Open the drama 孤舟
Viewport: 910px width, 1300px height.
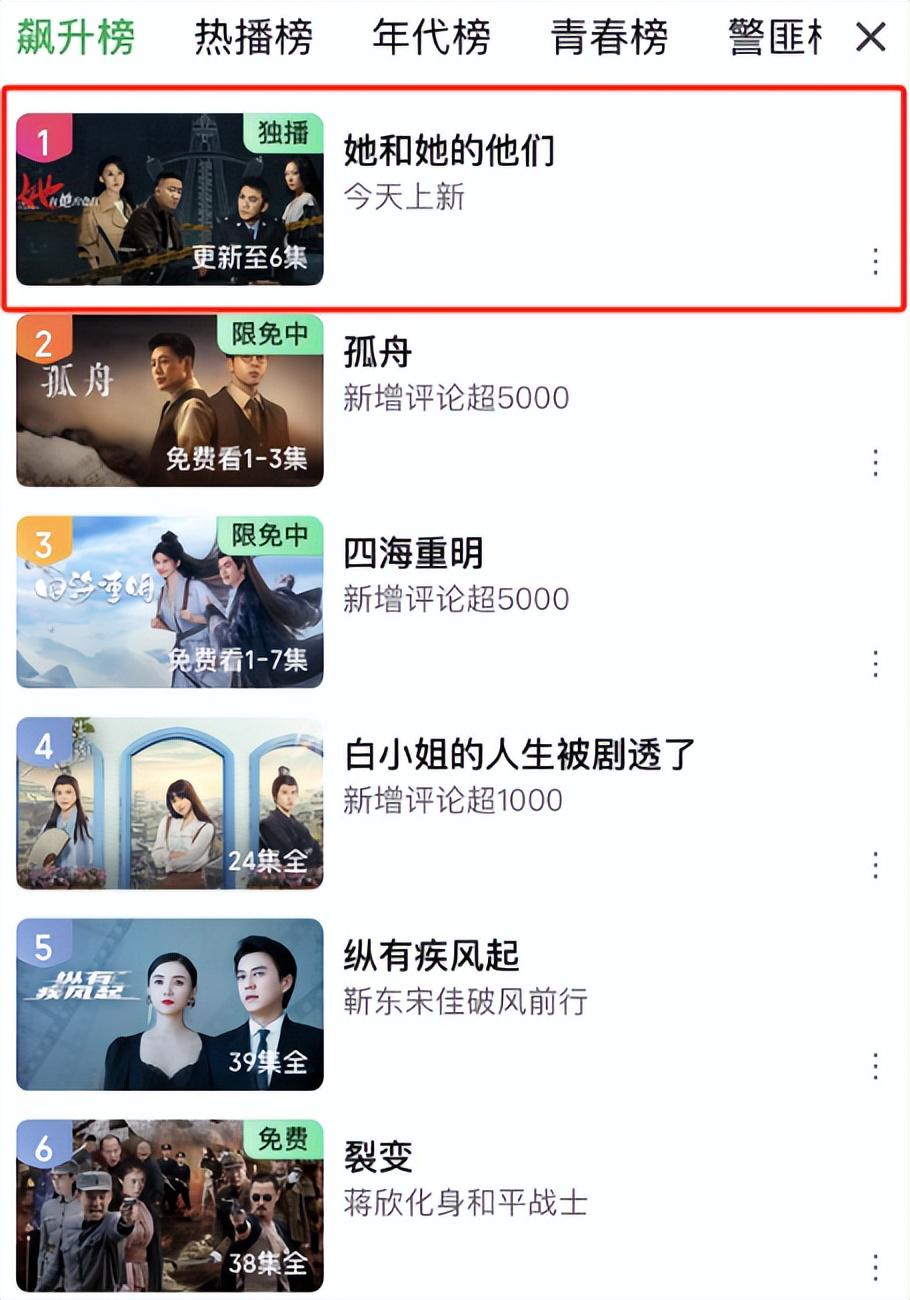[378, 353]
